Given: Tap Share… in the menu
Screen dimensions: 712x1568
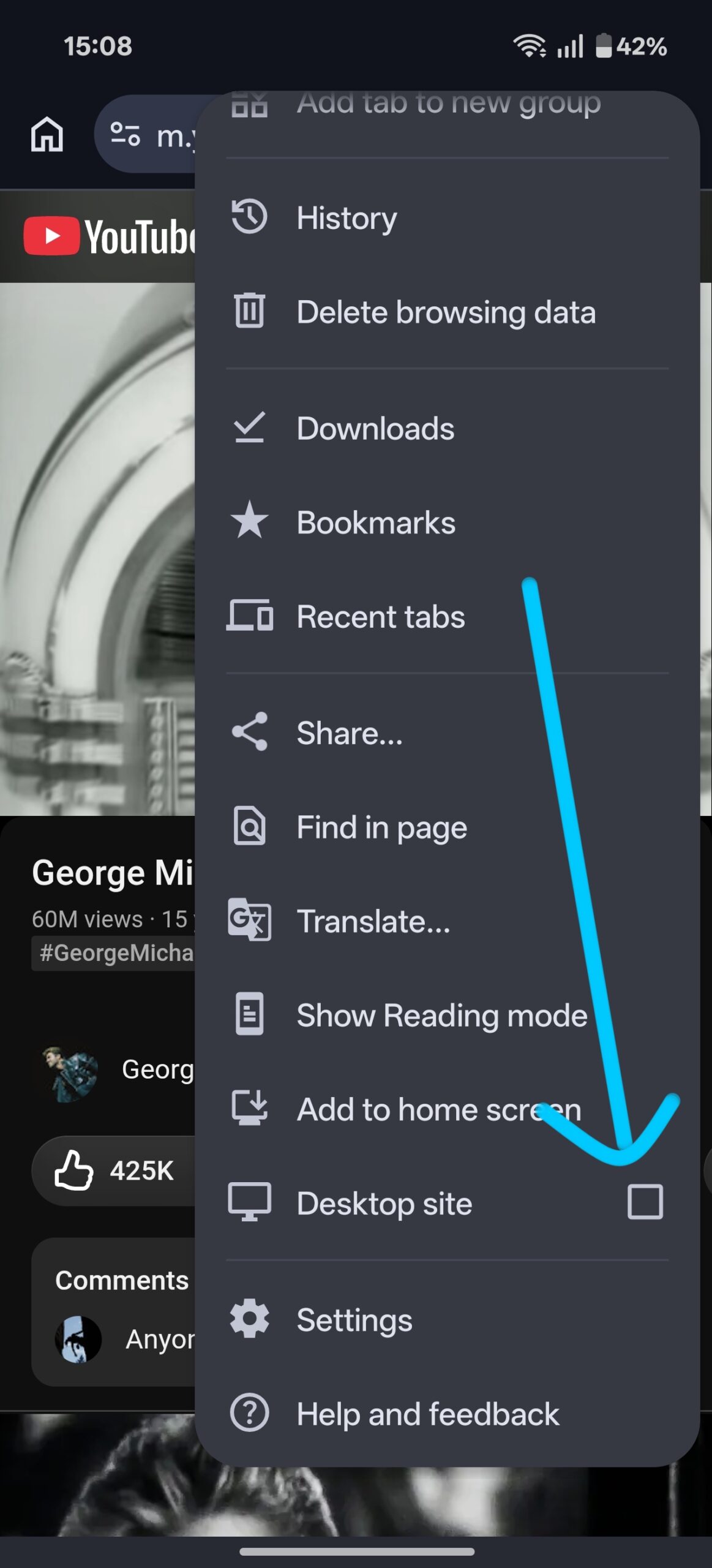Looking at the screenshot, I should tap(447, 733).
